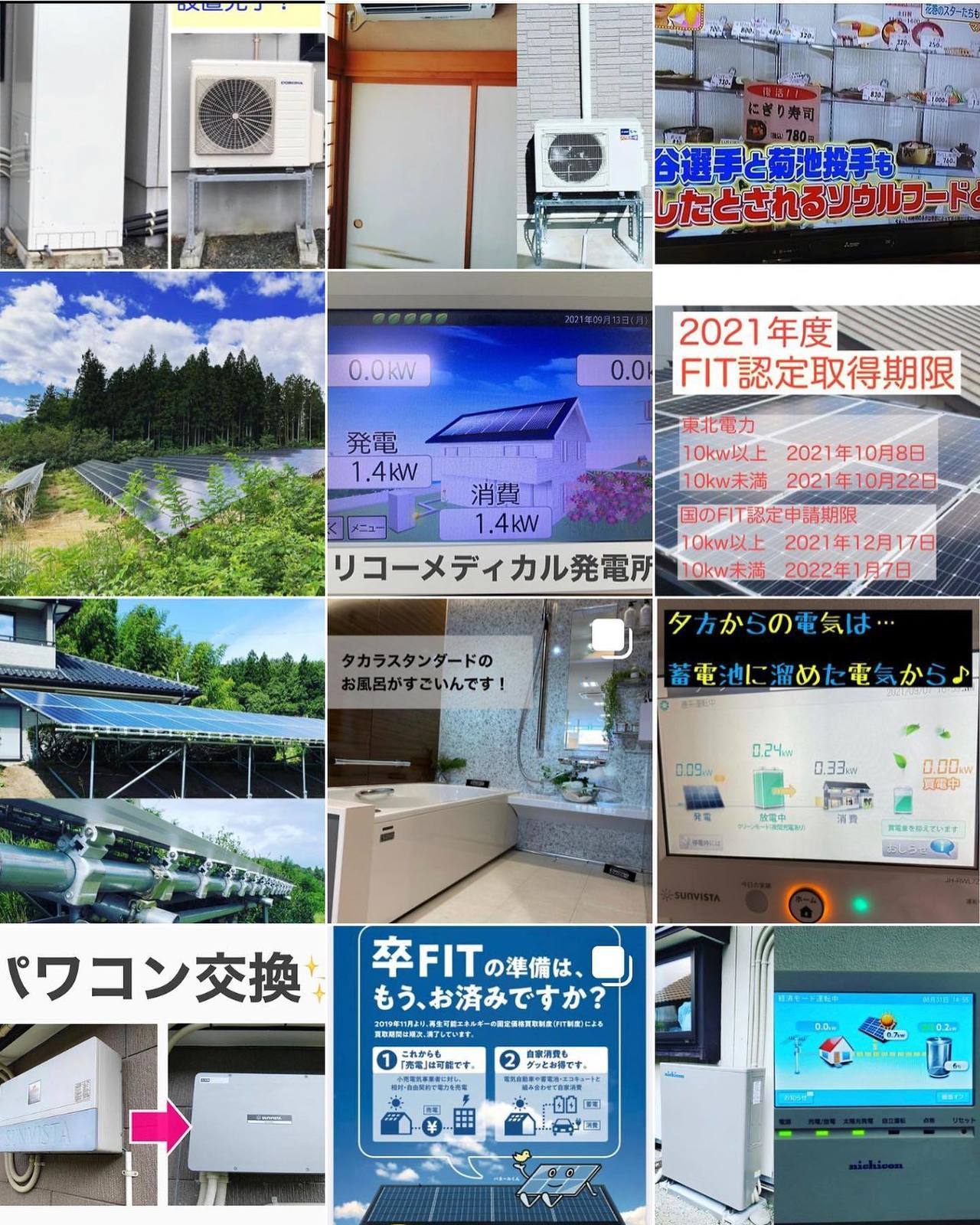Screen dimensions: 980x1225
Task: Open the リコーメディカル発電所 monitor post
Action: coord(490,433)
